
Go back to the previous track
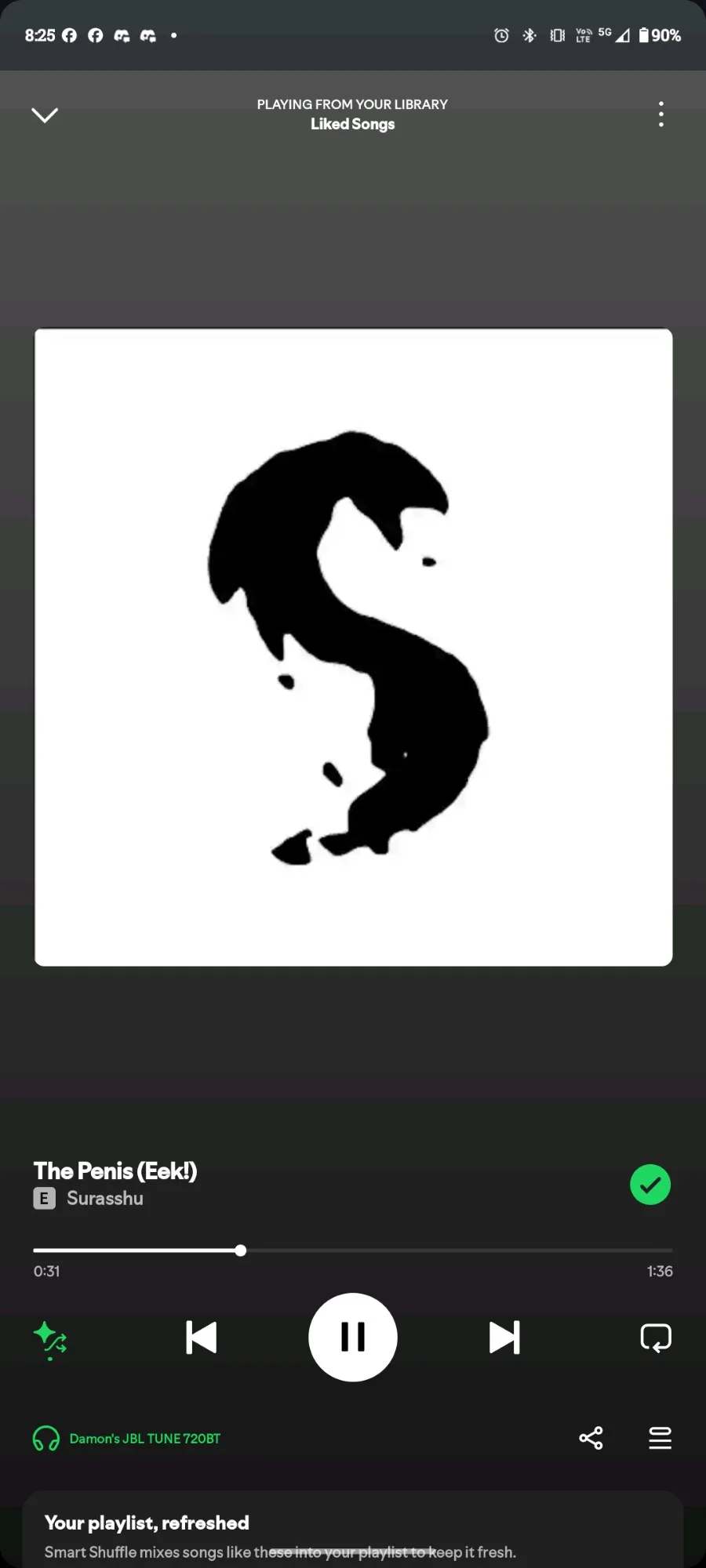(202, 1338)
